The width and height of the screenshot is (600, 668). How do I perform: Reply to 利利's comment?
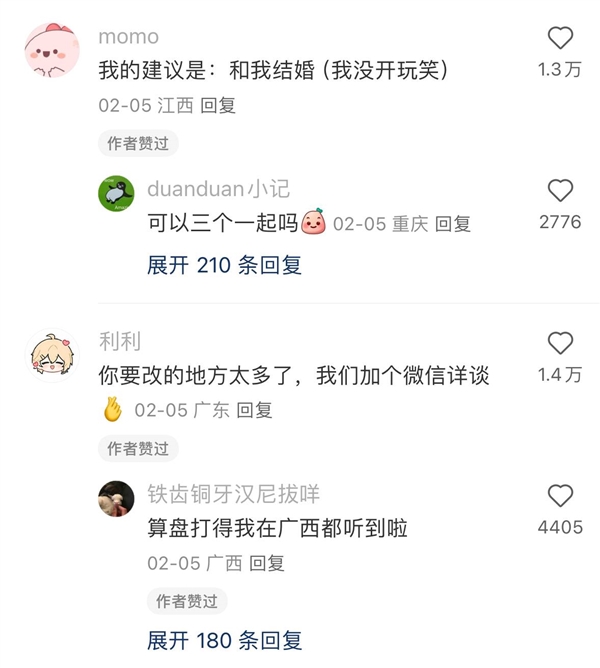point(254,410)
